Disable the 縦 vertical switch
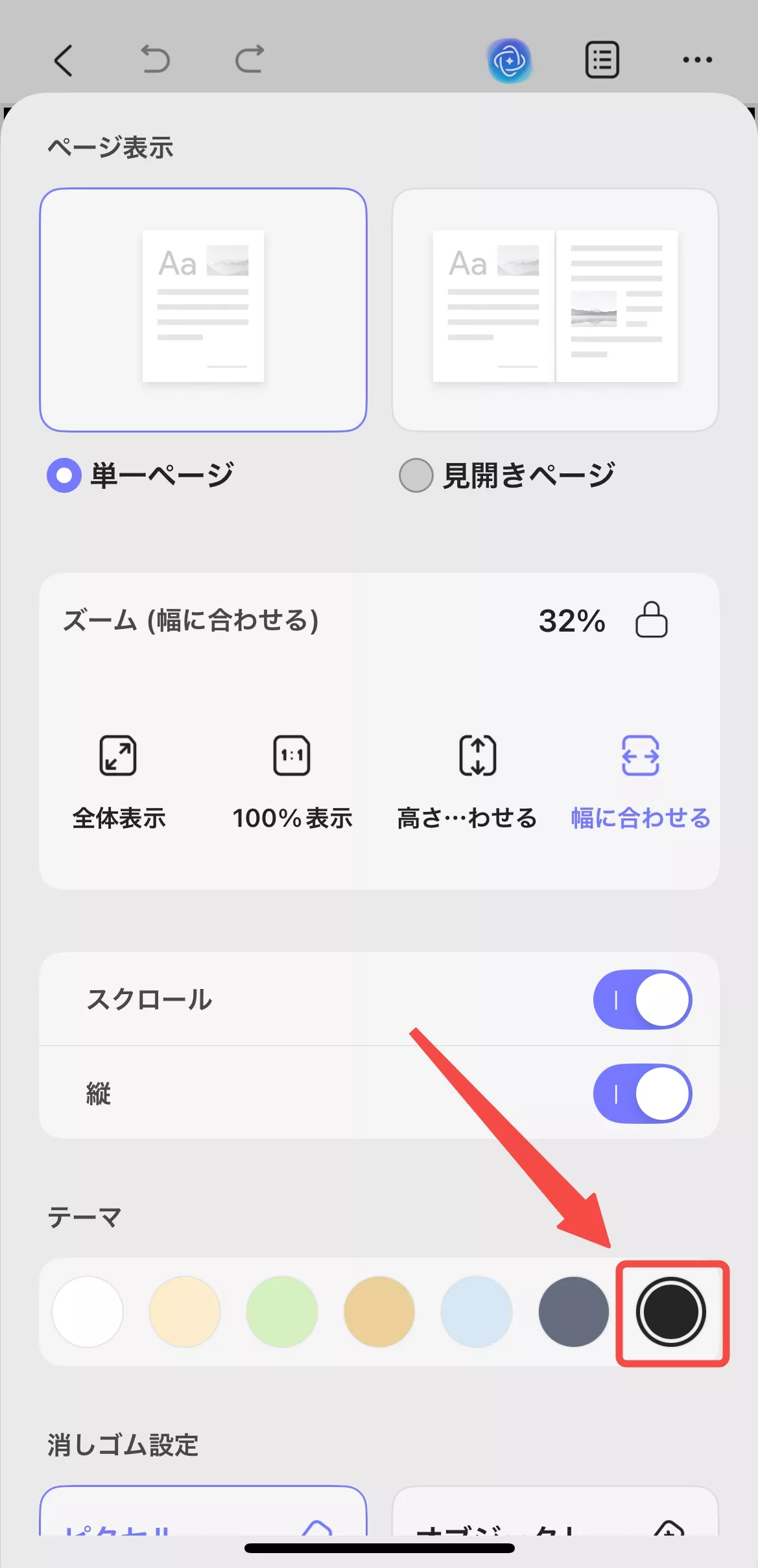This screenshot has width=758, height=1568. click(x=642, y=1093)
